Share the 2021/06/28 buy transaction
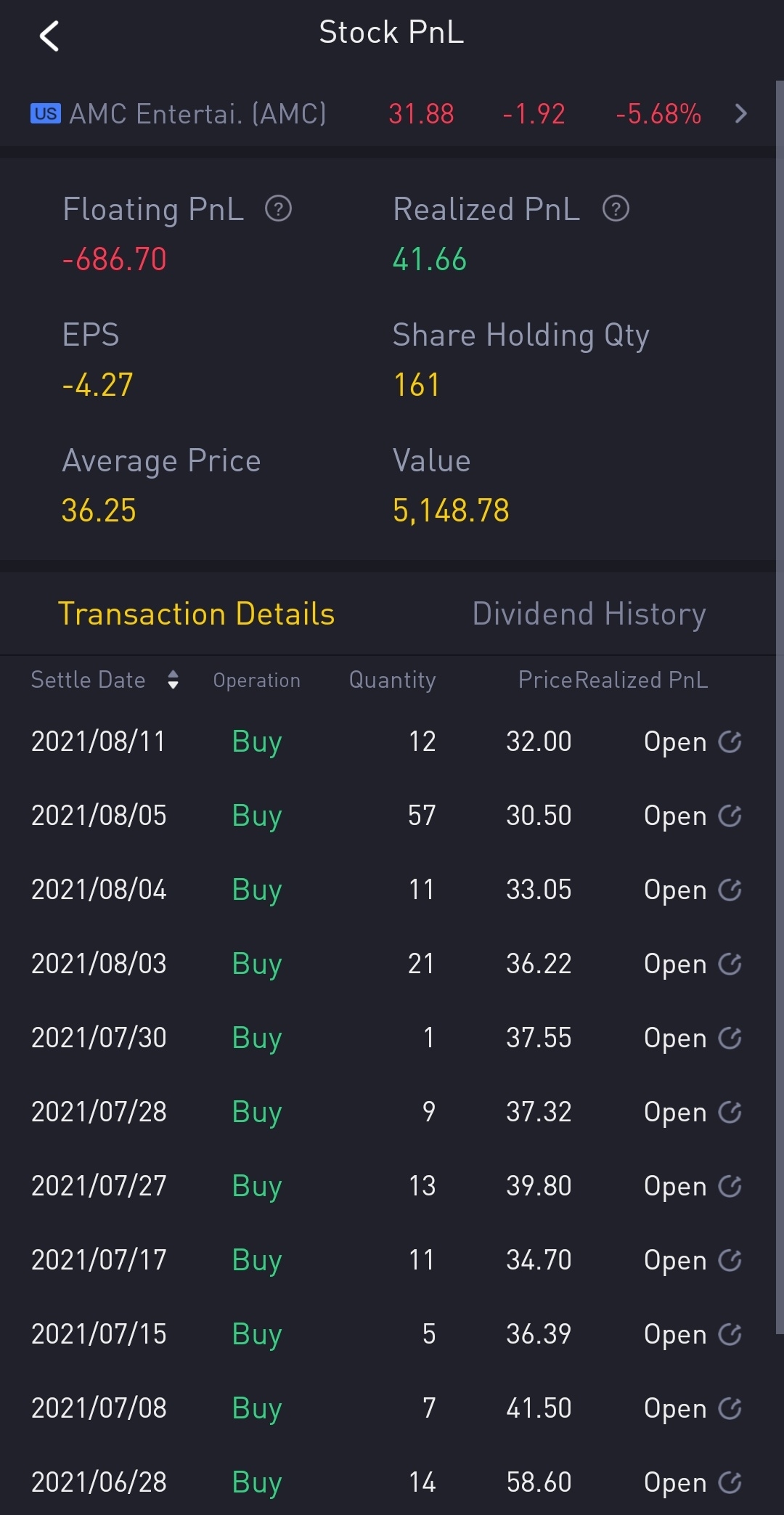Viewport: 784px width, 1515px height. (x=730, y=1482)
